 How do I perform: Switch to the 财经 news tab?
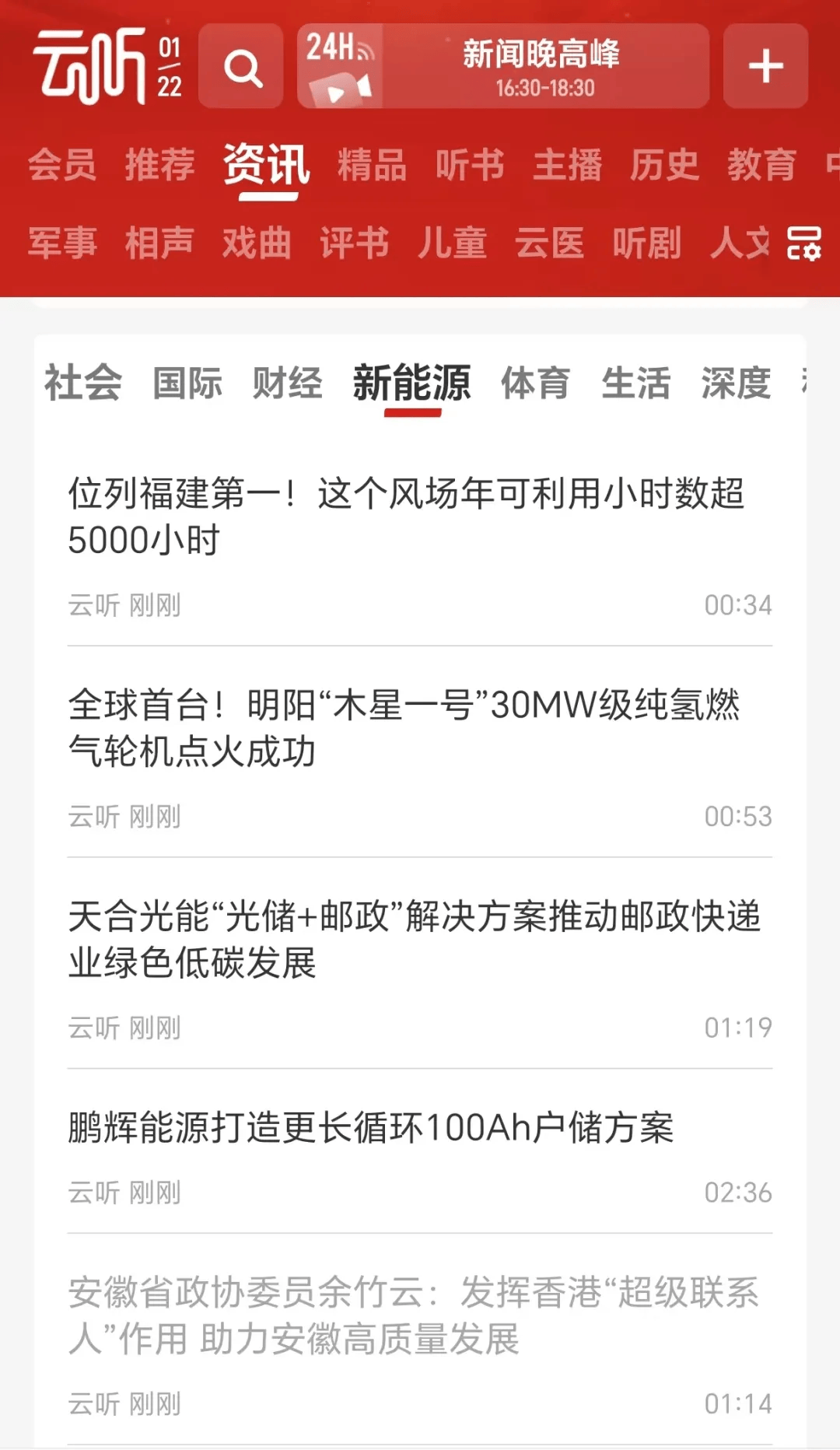[x=288, y=383]
